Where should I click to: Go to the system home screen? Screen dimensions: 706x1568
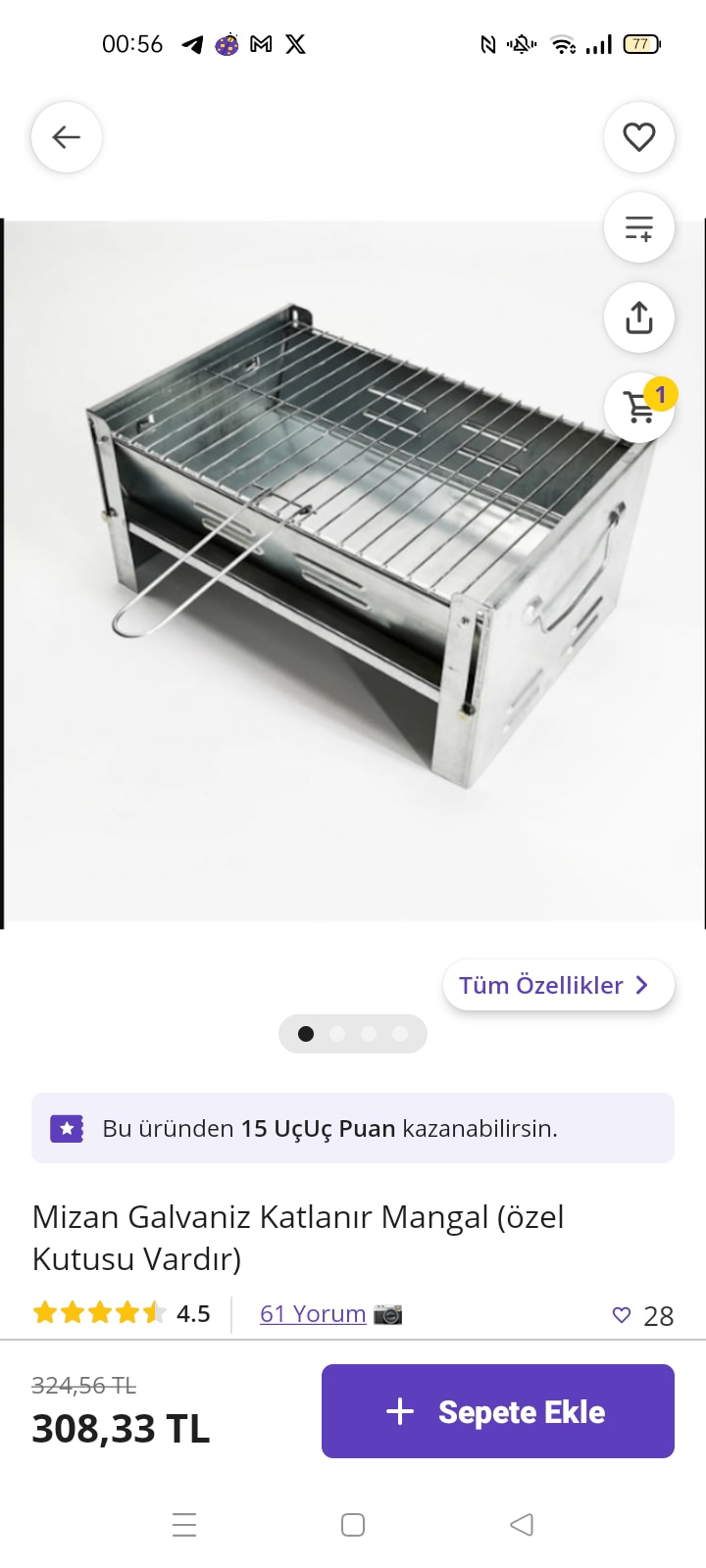353,1525
